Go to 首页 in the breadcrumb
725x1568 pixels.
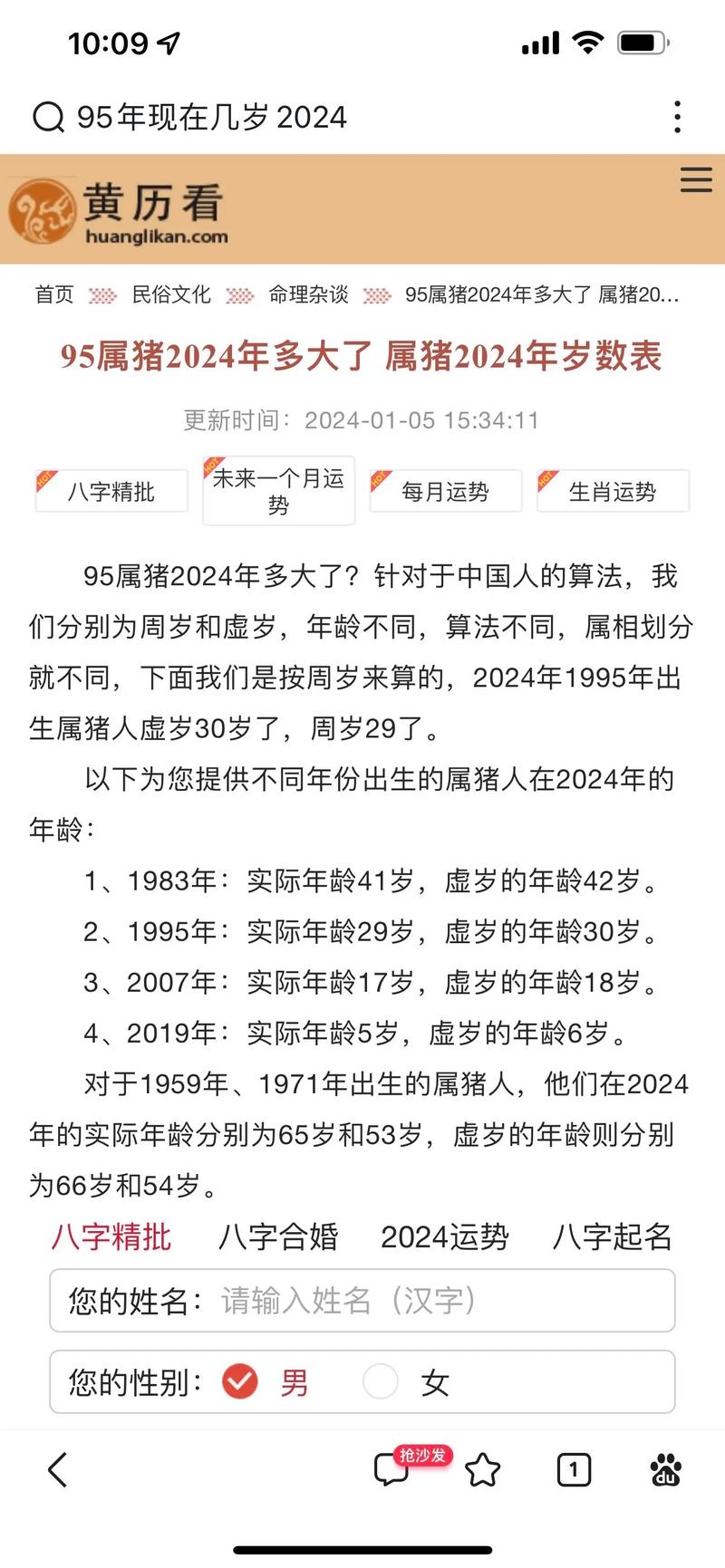click(54, 294)
